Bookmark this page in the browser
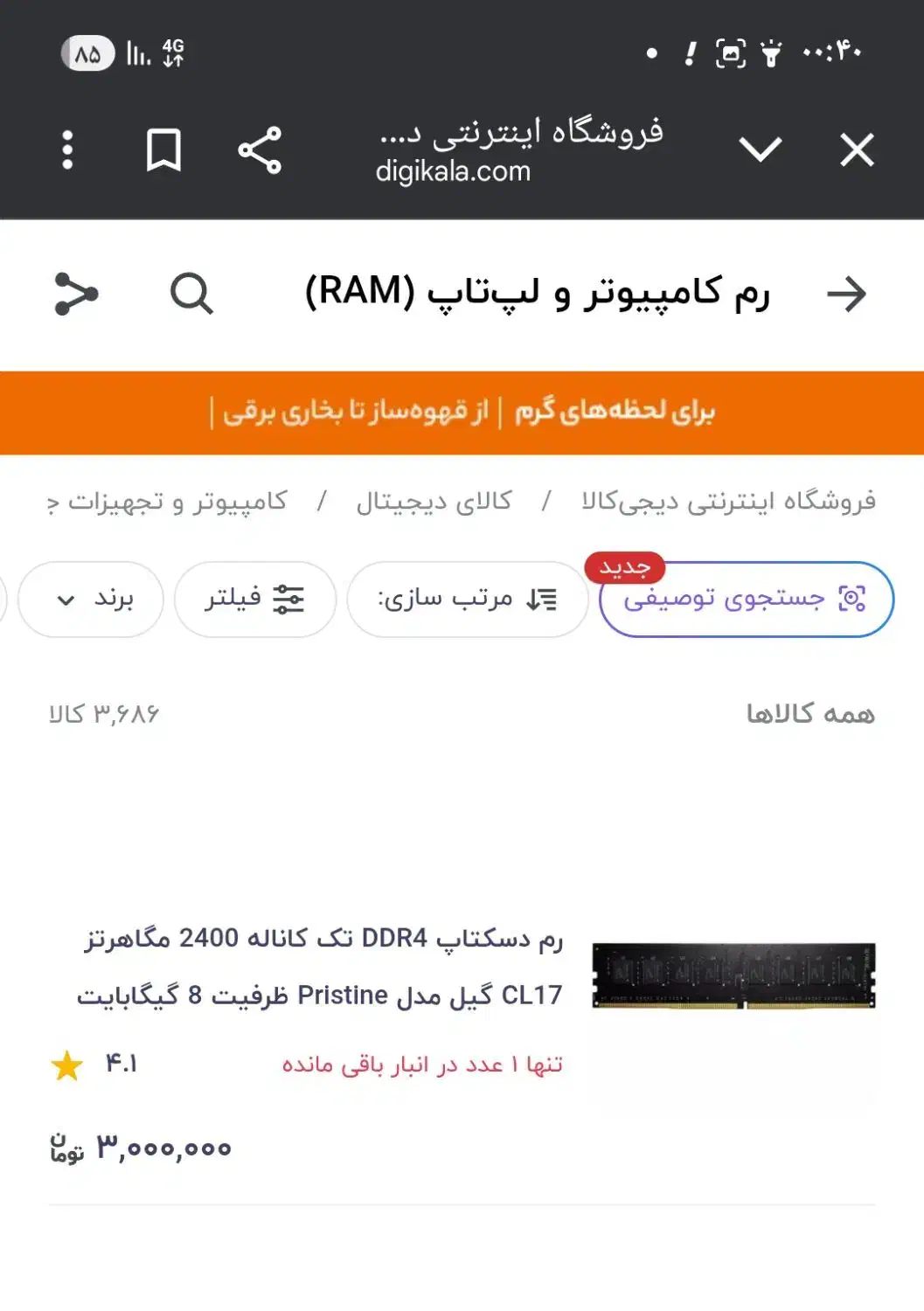This screenshot has width=924, height=1311. [x=163, y=150]
